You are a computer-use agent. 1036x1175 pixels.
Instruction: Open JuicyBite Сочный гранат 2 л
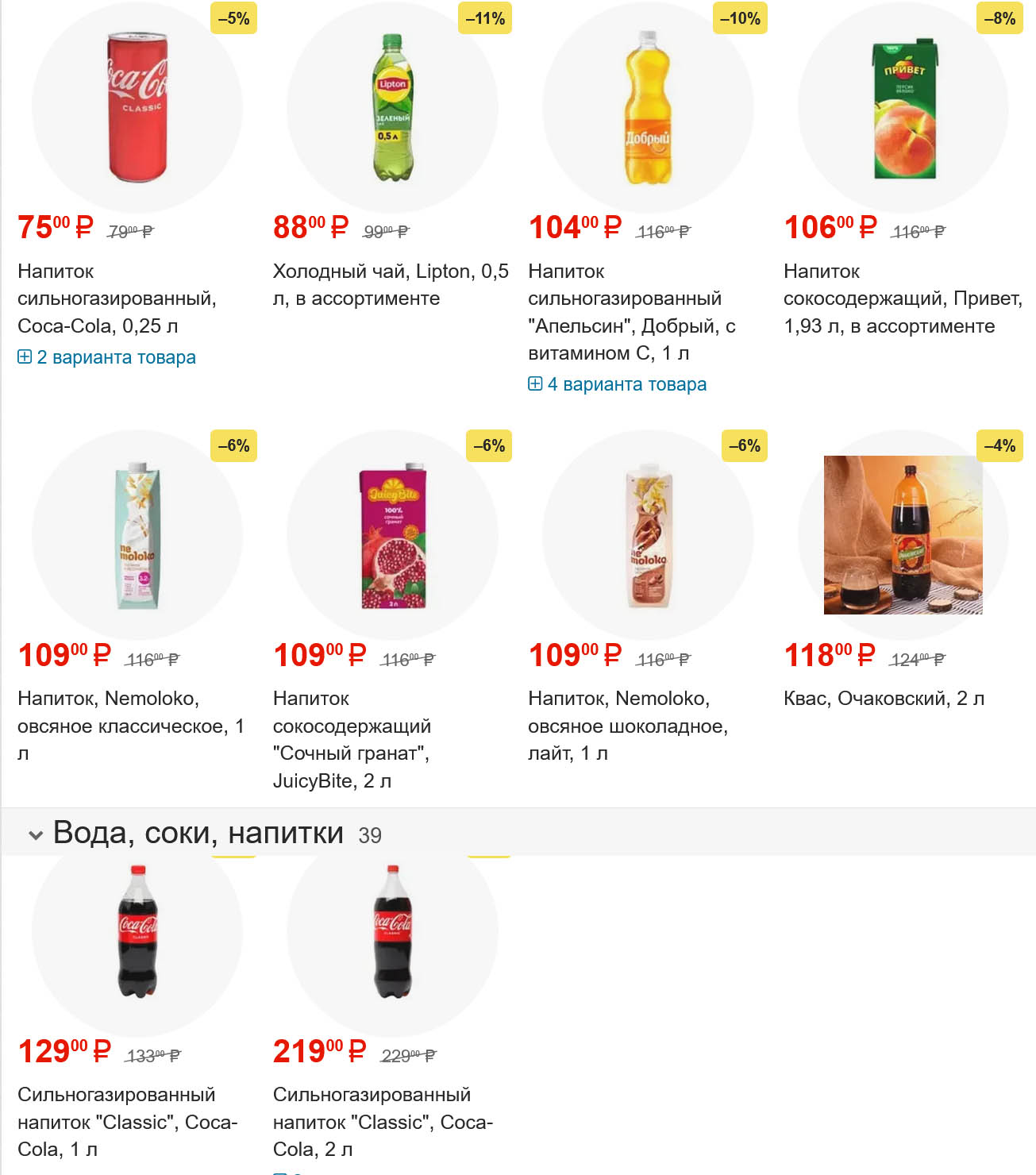351,739
